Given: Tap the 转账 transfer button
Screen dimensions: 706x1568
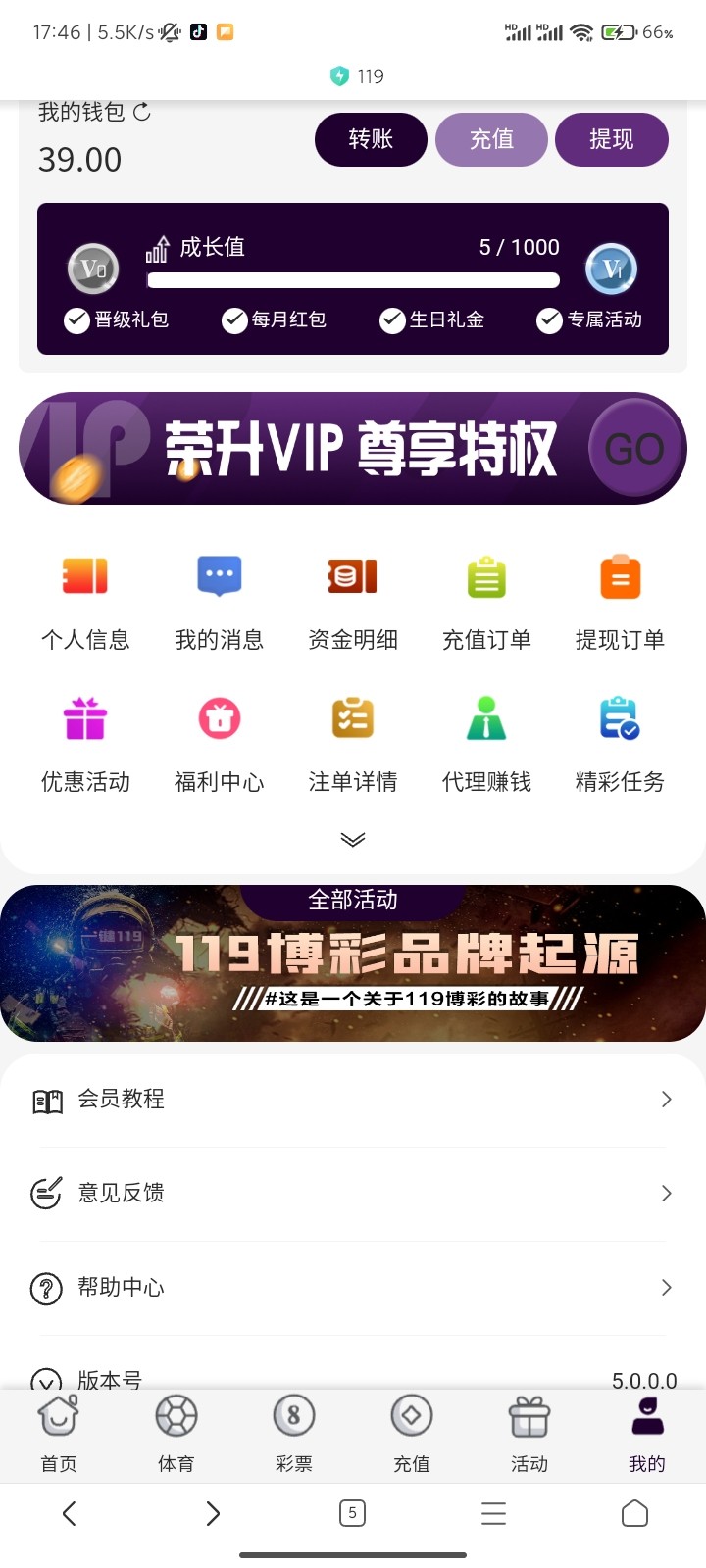Looking at the screenshot, I should 371,139.
